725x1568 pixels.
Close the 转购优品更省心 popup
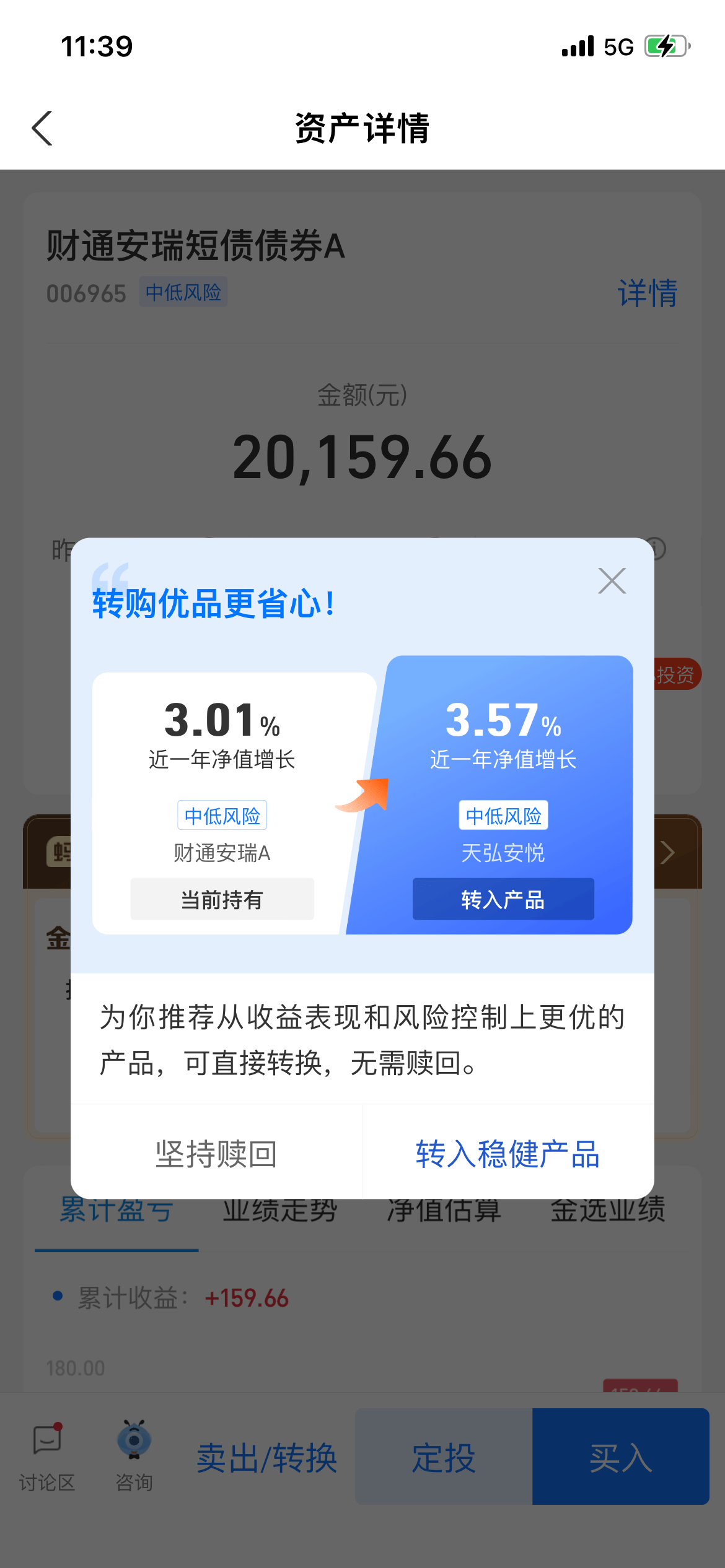[x=612, y=581]
